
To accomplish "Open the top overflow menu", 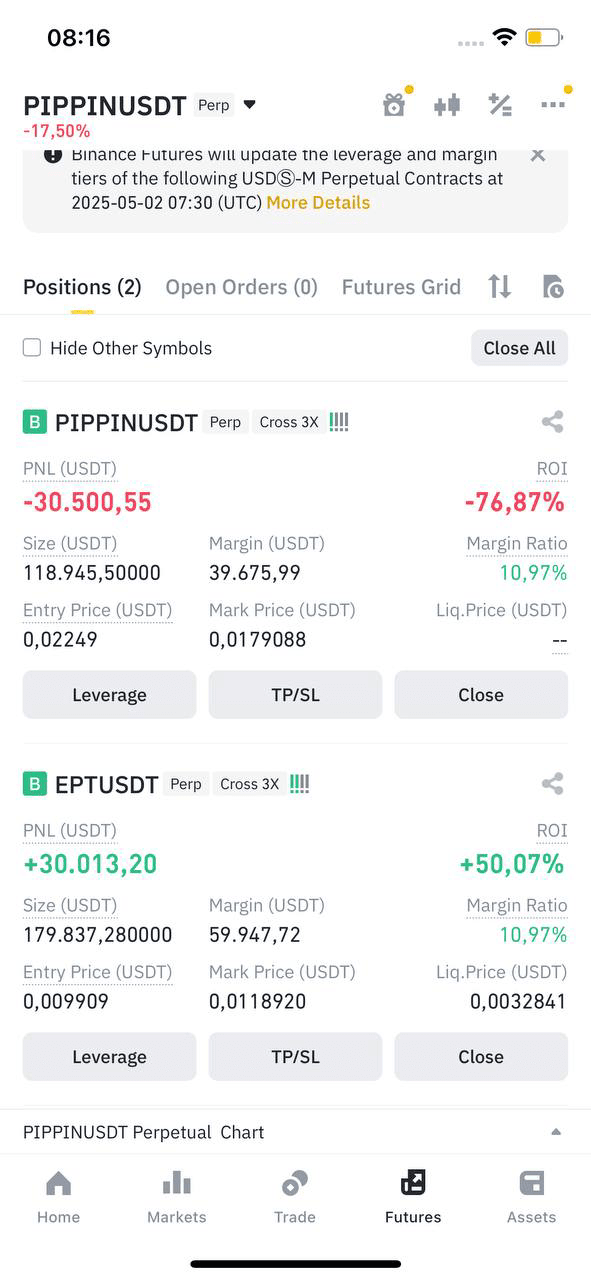I will 552,104.
